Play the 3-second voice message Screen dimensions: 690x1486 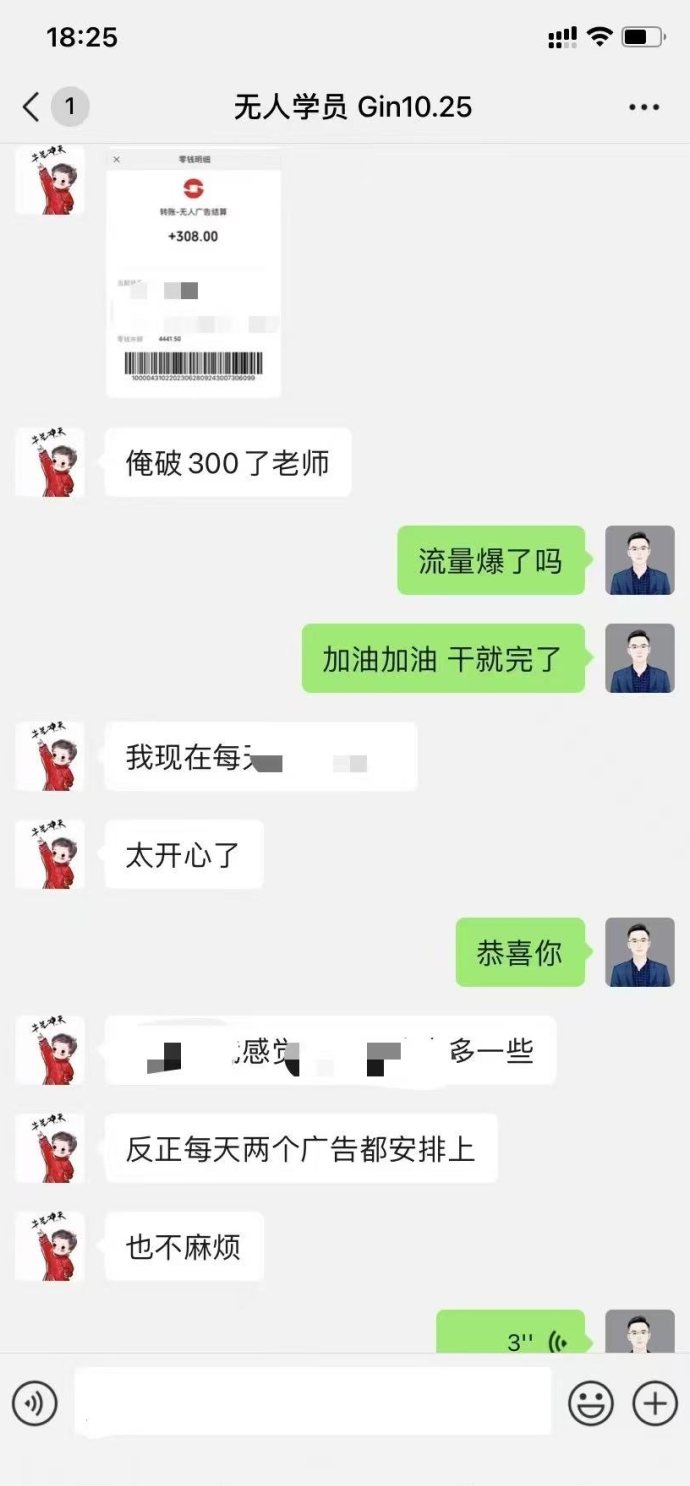pyautogui.click(x=510, y=1335)
